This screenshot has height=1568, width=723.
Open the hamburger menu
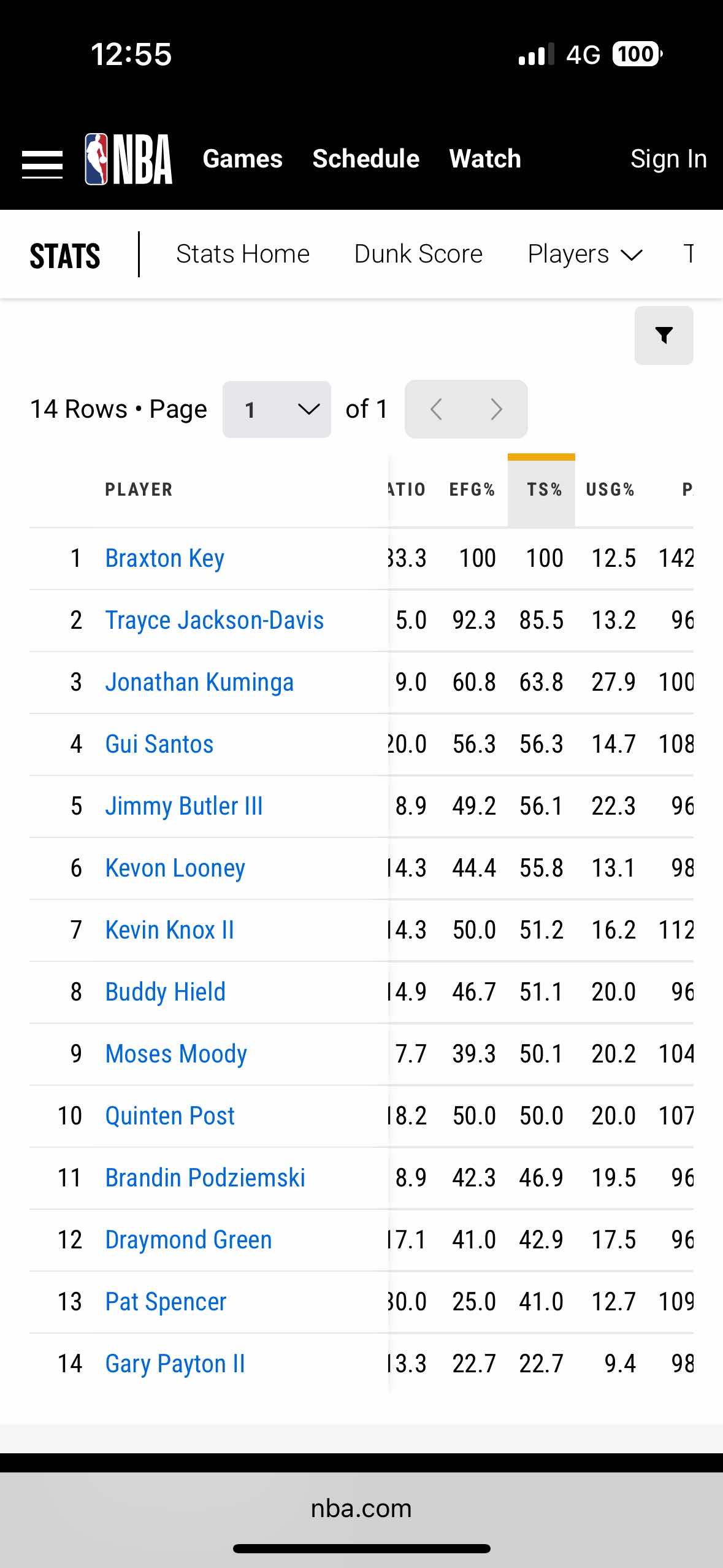point(42,164)
